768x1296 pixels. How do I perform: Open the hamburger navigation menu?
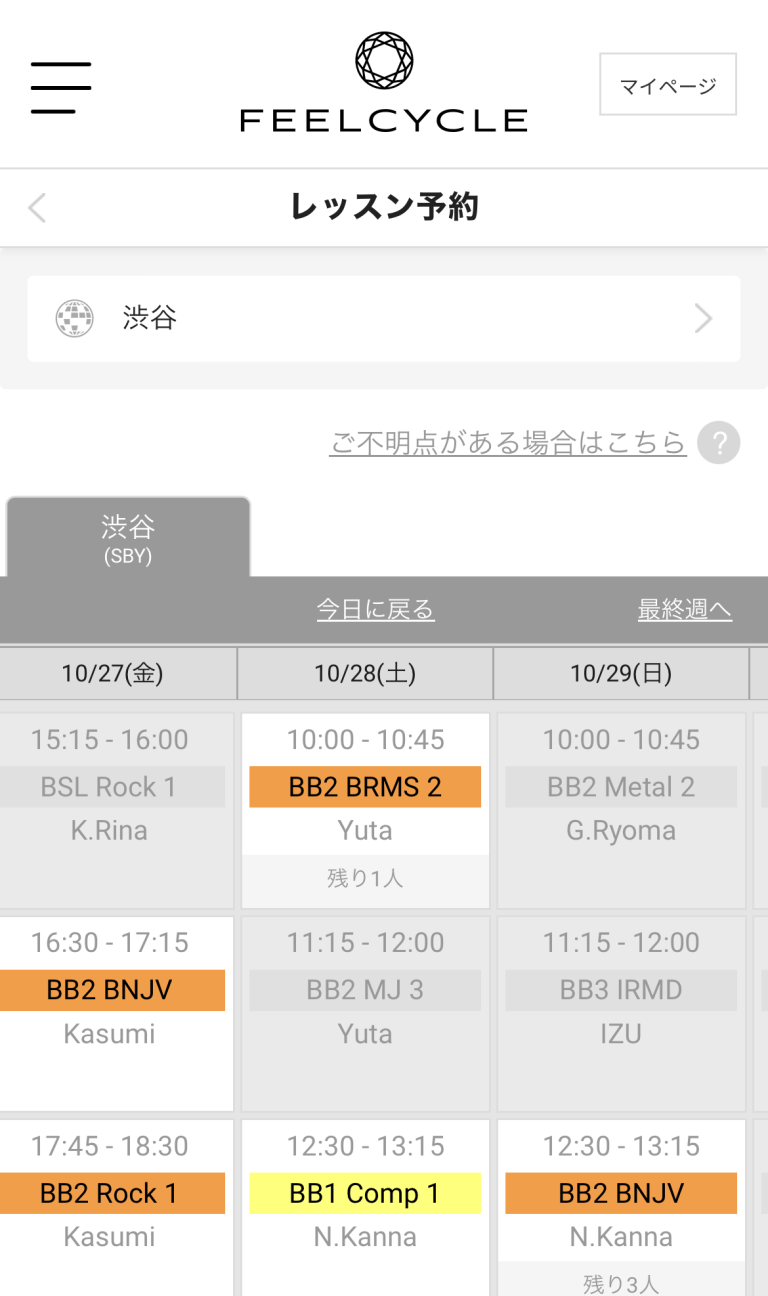tap(61, 85)
